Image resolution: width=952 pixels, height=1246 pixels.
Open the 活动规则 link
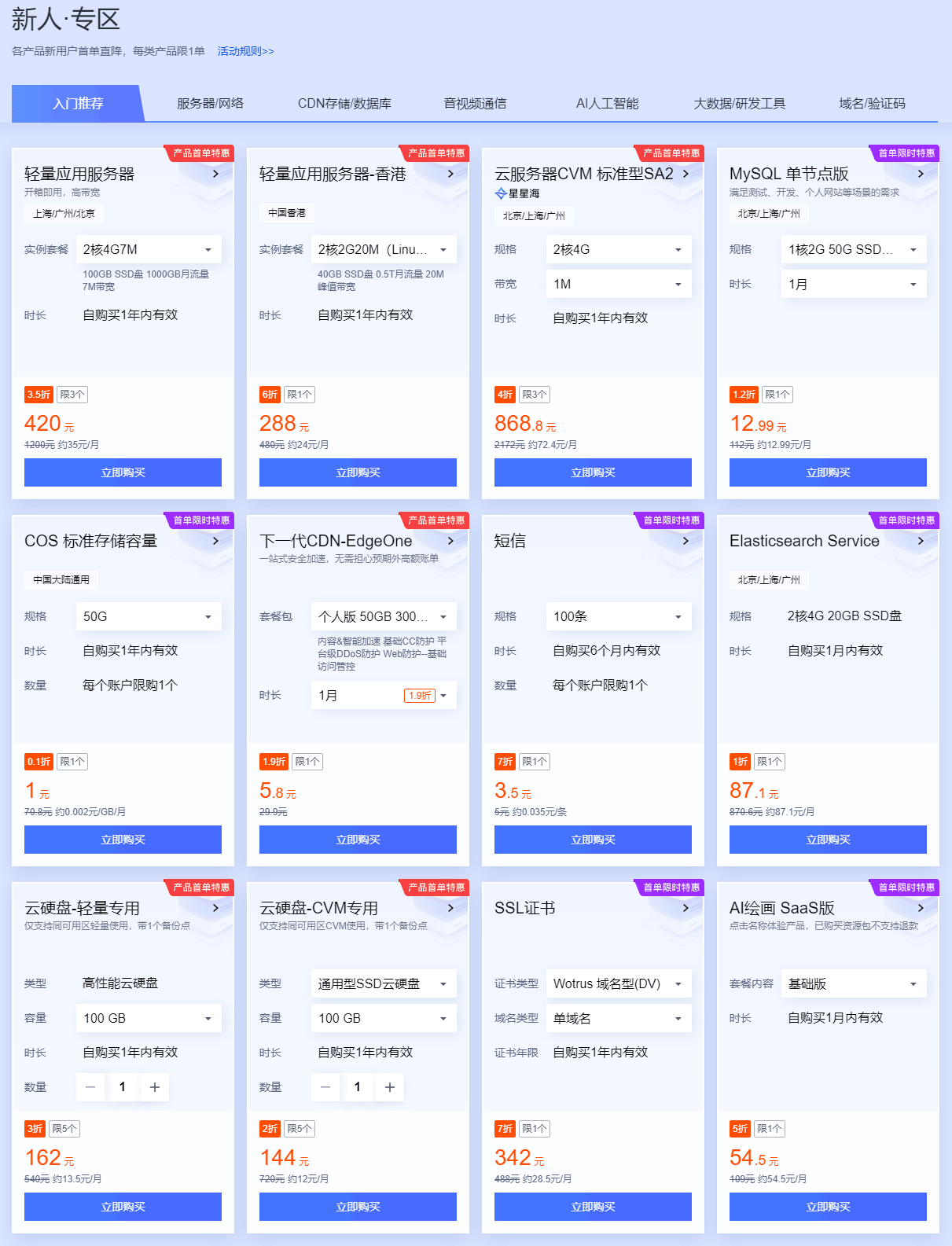(245, 51)
